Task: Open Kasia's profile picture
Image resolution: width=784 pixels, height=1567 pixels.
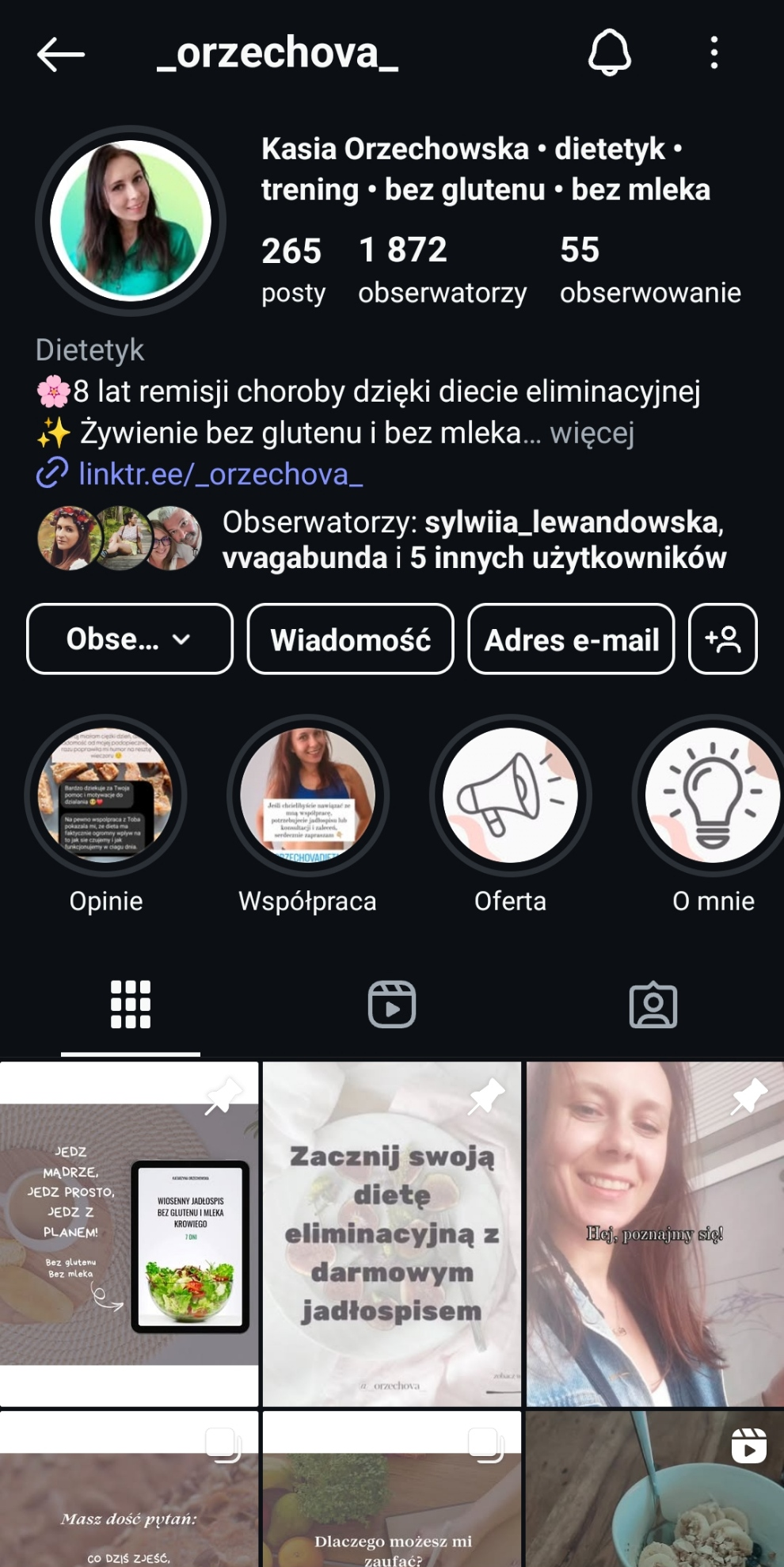Action: point(131,221)
